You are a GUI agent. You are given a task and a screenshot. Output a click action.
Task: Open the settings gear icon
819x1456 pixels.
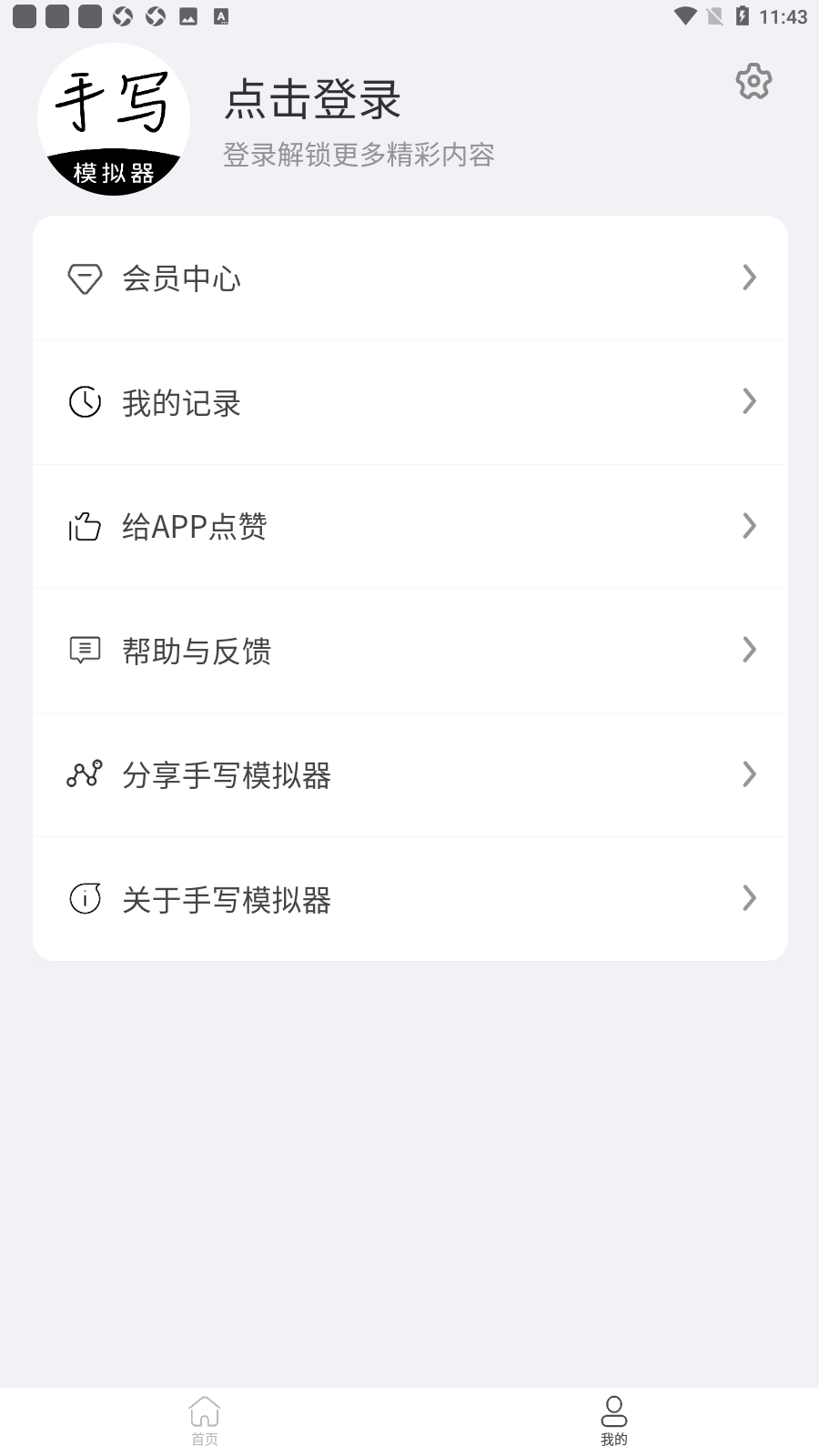753,82
